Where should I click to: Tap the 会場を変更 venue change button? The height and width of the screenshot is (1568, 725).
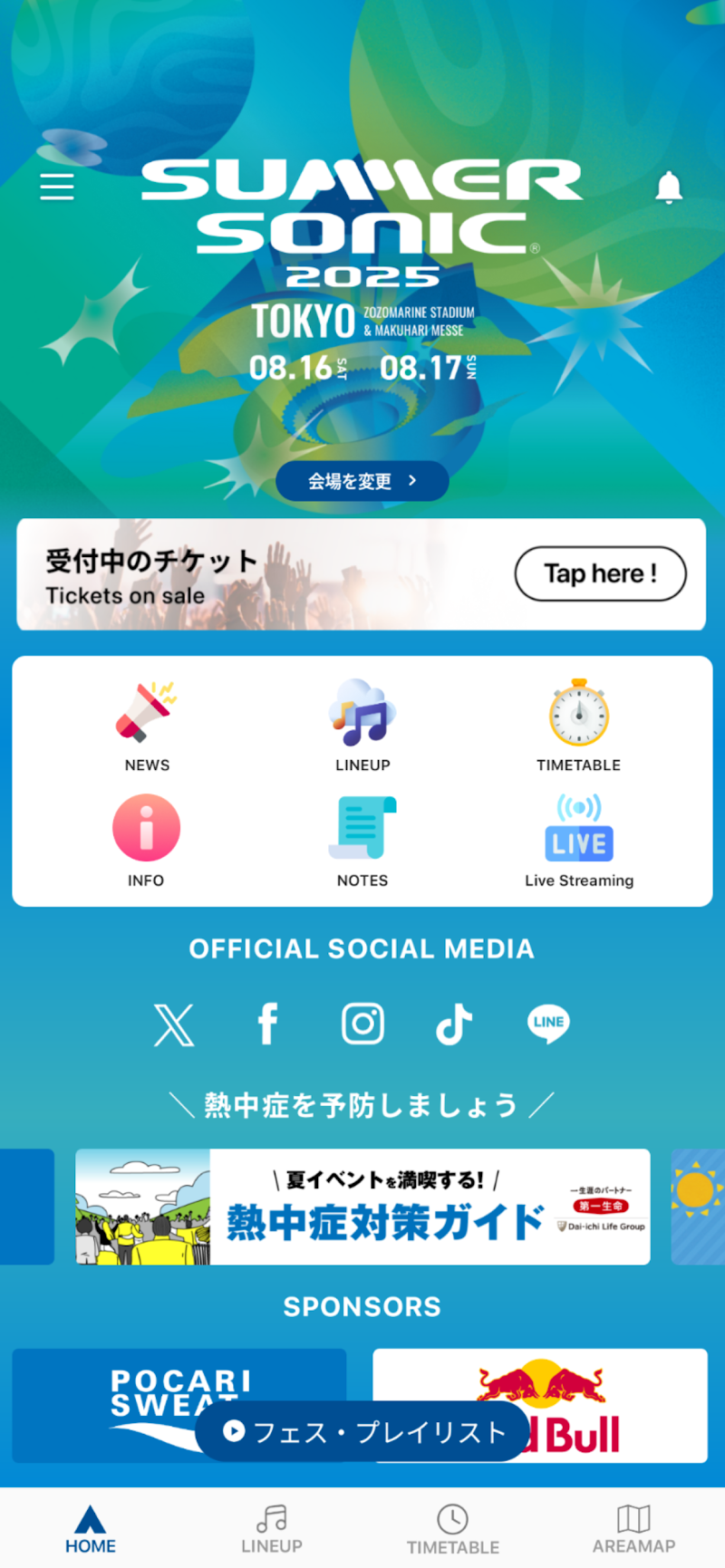point(362,481)
